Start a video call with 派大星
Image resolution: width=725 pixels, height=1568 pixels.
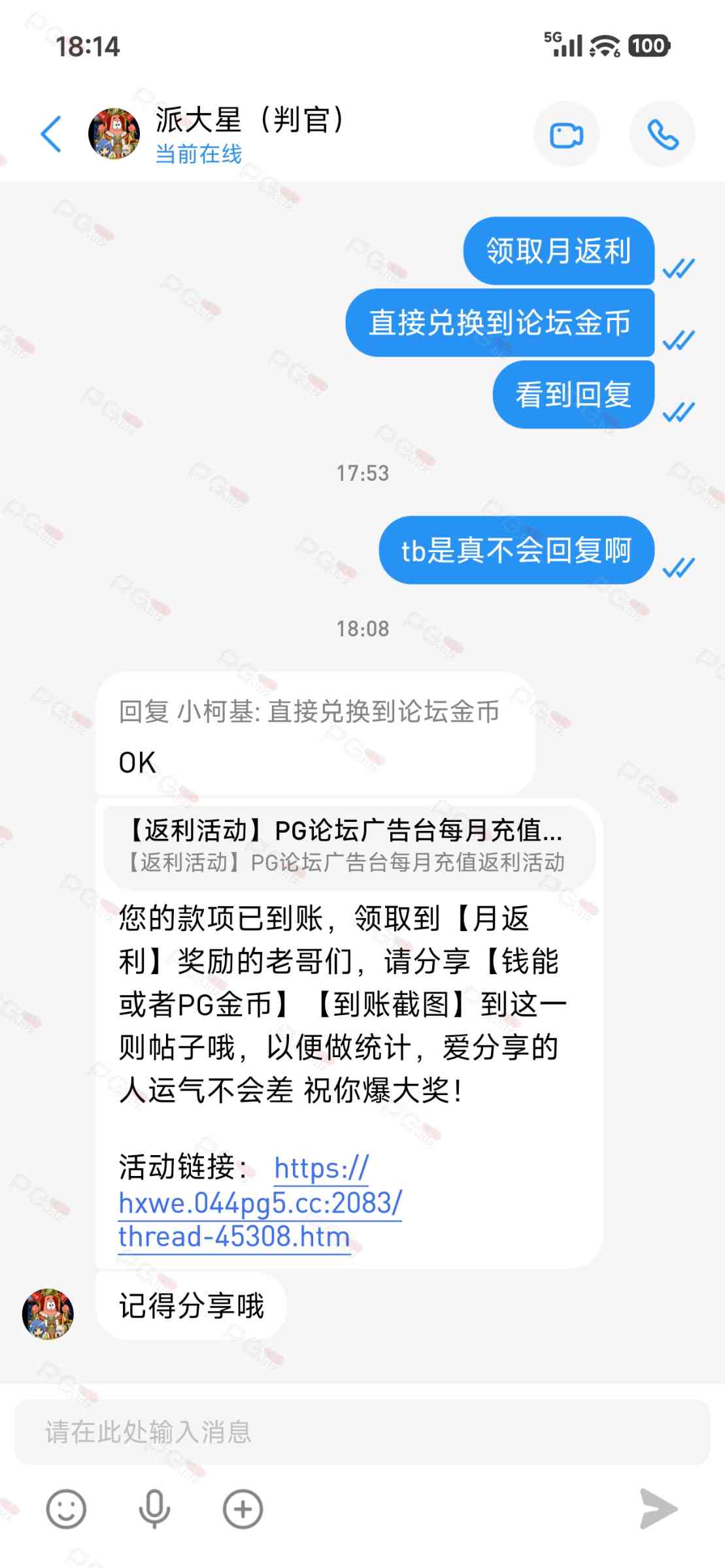[x=566, y=135]
